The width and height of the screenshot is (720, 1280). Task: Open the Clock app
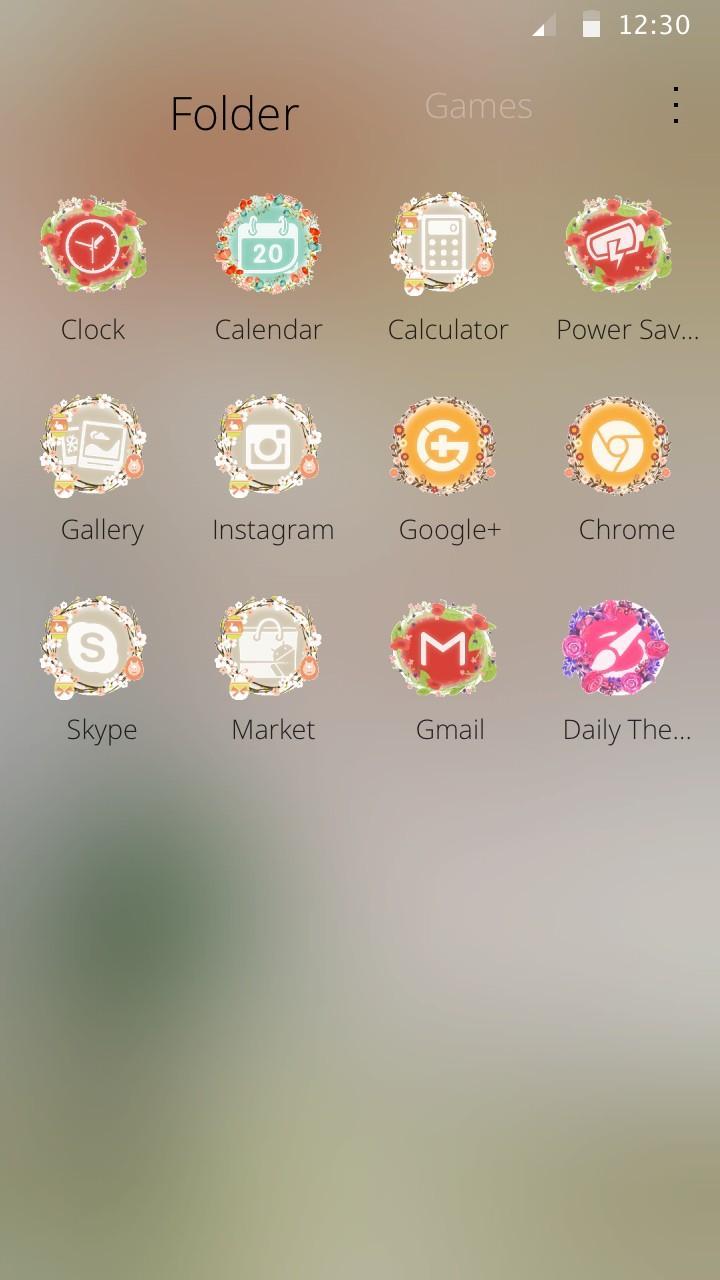93,246
